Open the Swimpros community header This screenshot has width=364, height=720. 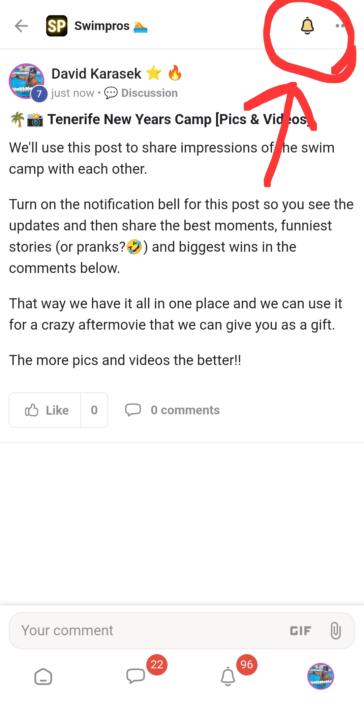97,26
